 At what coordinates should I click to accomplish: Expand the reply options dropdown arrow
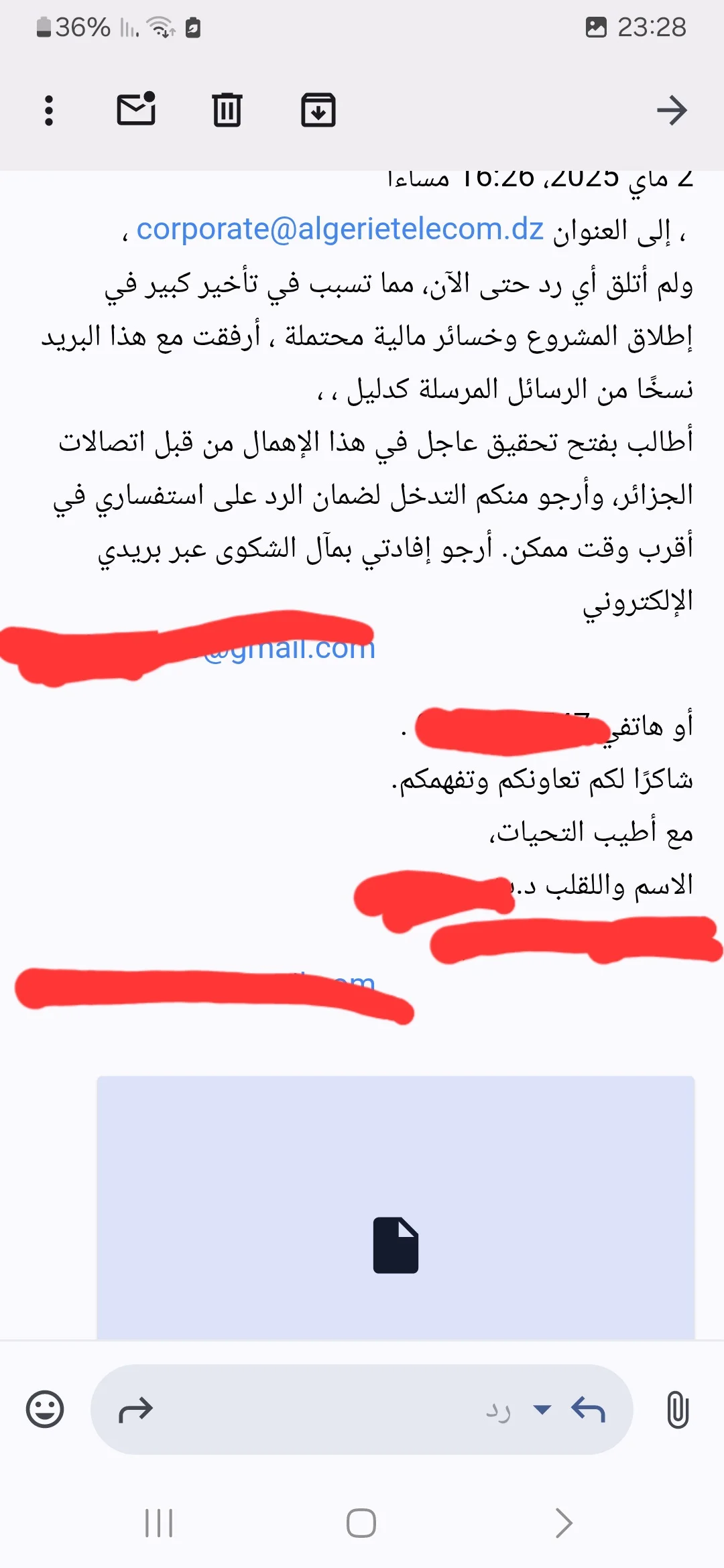pos(542,1409)
